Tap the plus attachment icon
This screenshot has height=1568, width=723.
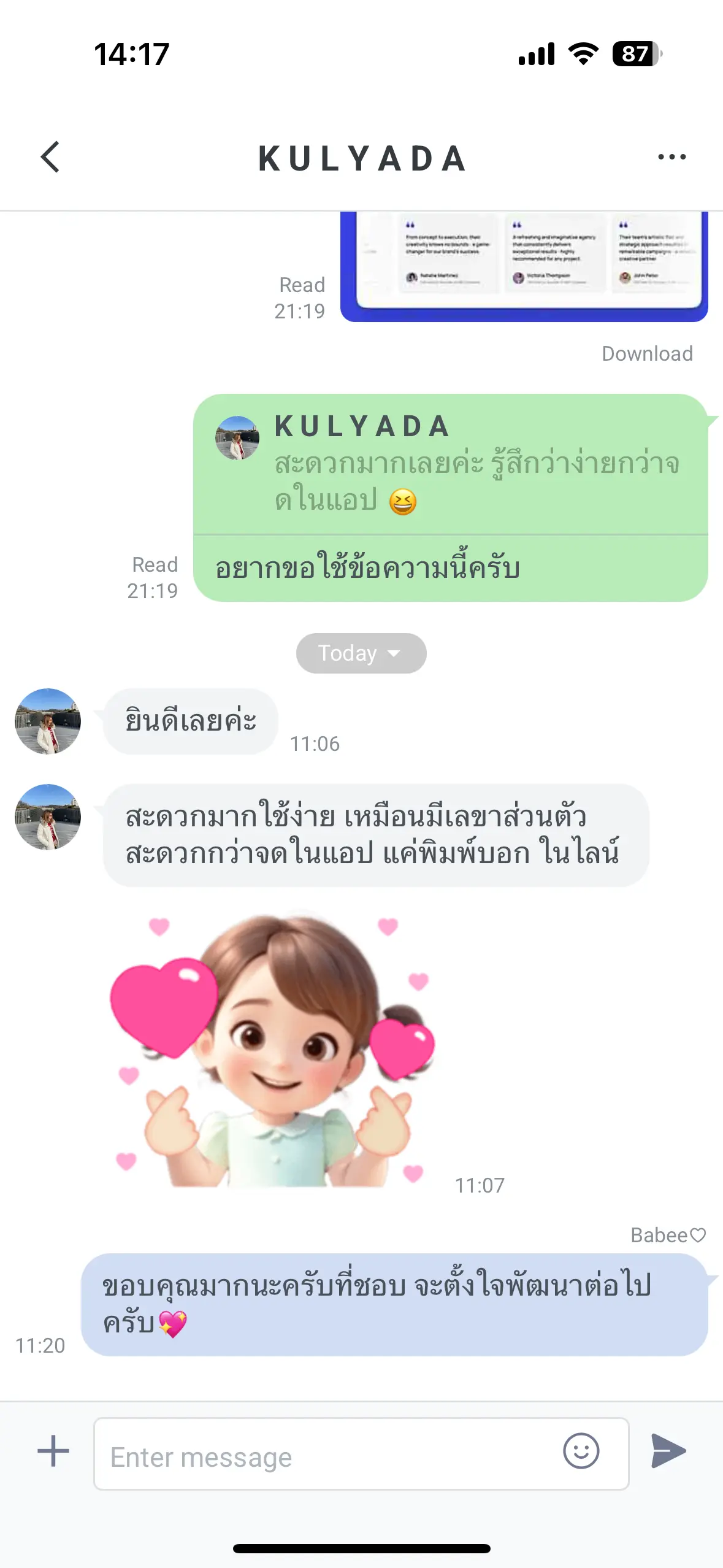tap(53, 1451)
